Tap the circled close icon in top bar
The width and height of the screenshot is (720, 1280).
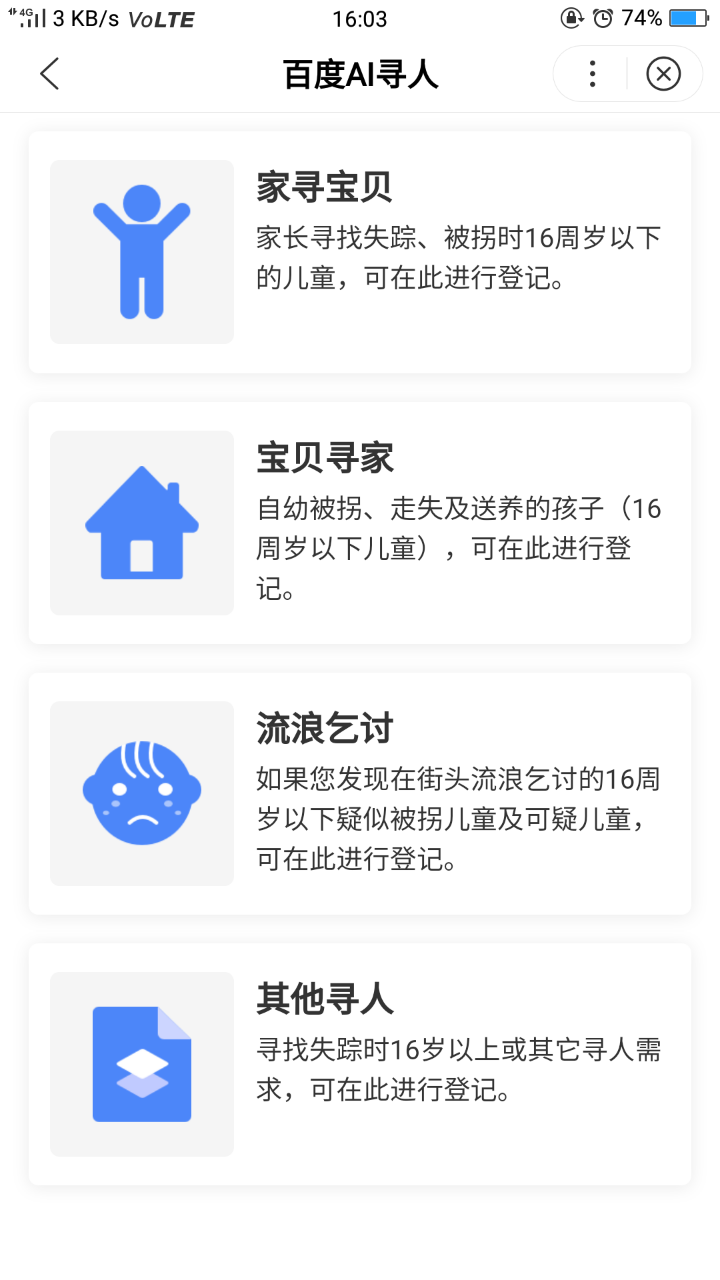[663, 73]
